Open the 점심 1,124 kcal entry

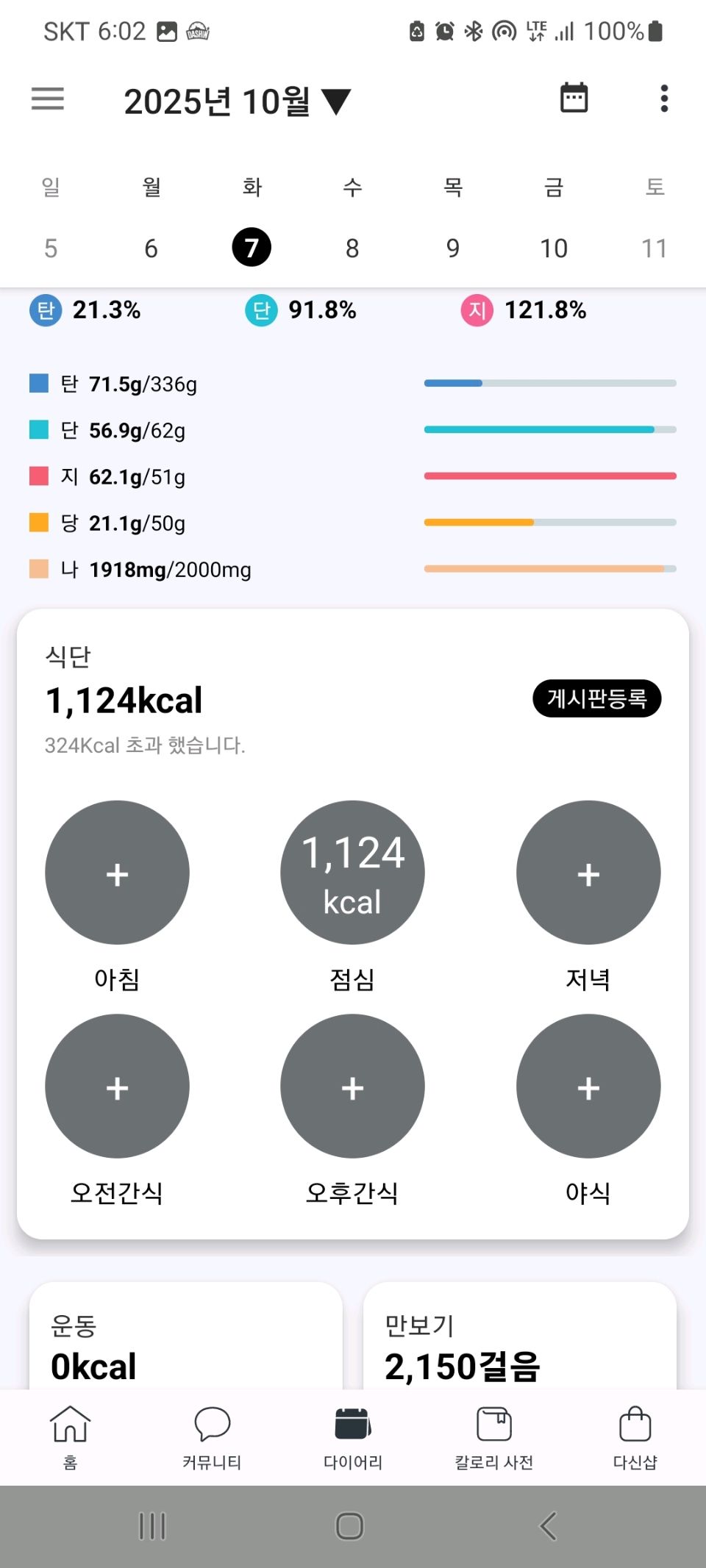352,873
